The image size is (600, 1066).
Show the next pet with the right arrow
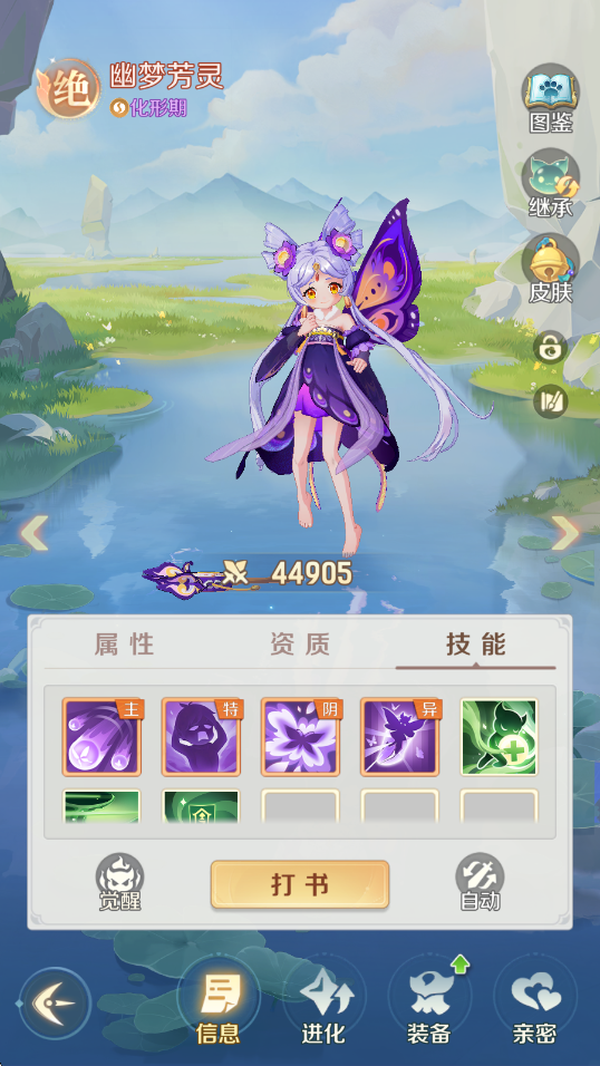565,534
